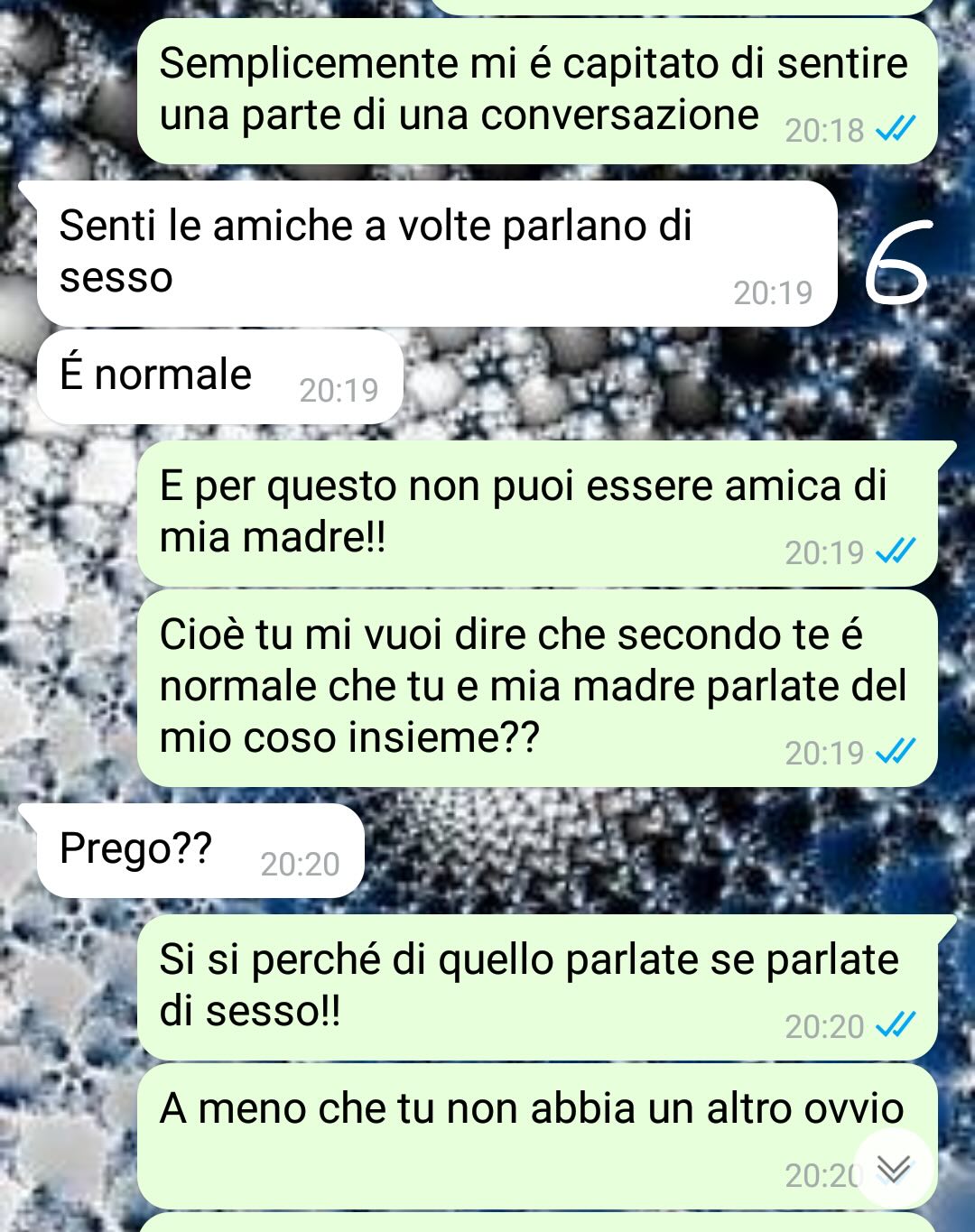Jump to the latest messages with the down-arrow button
Screen dimensions: 975x1232
point(894,1169)
